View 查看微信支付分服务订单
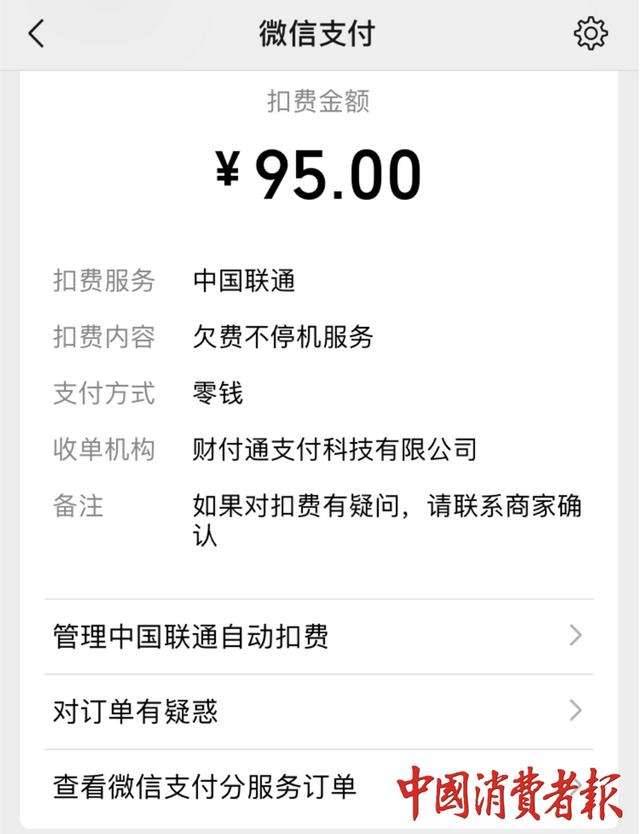The height and width of the screenshot is (834, 640). [205, 787]
